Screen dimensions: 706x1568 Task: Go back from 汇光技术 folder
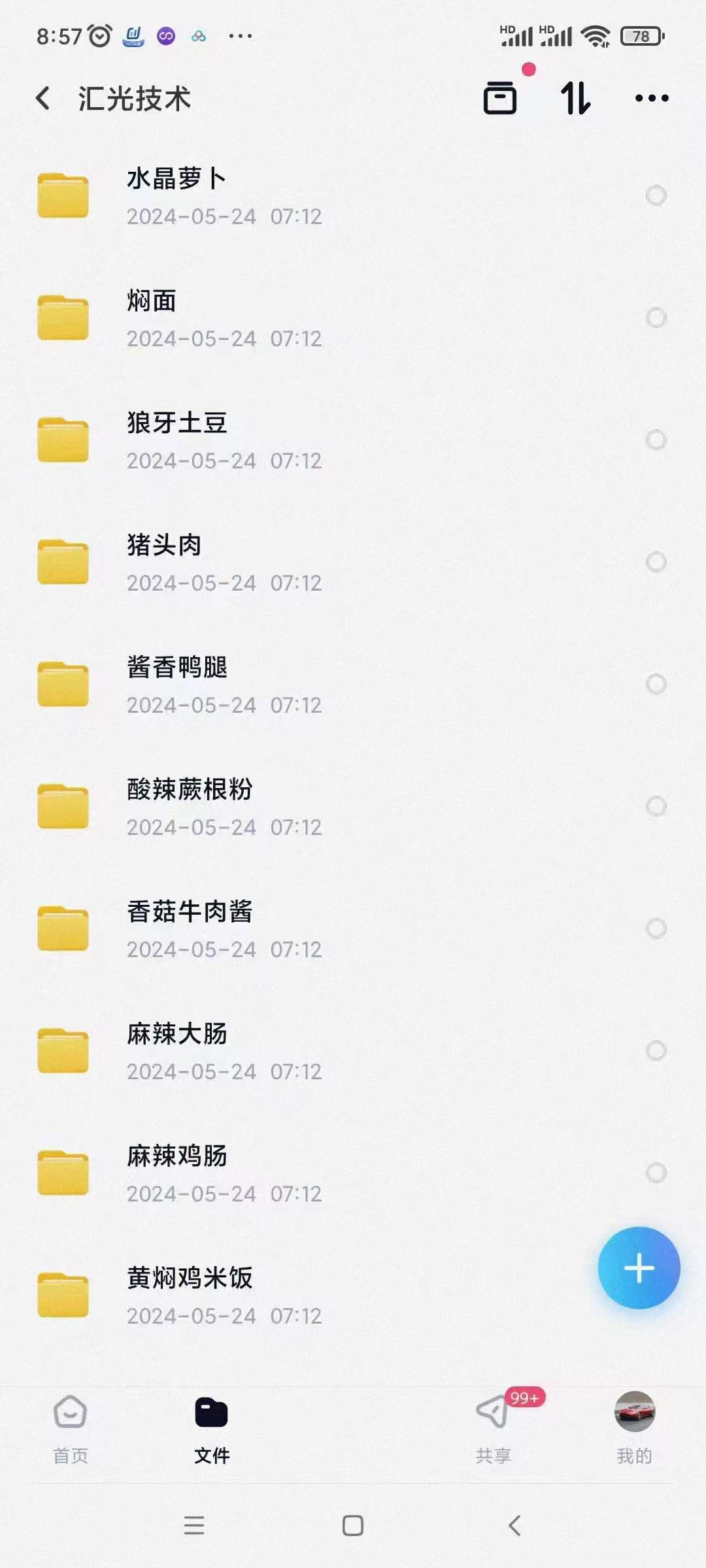coord(43,99)
